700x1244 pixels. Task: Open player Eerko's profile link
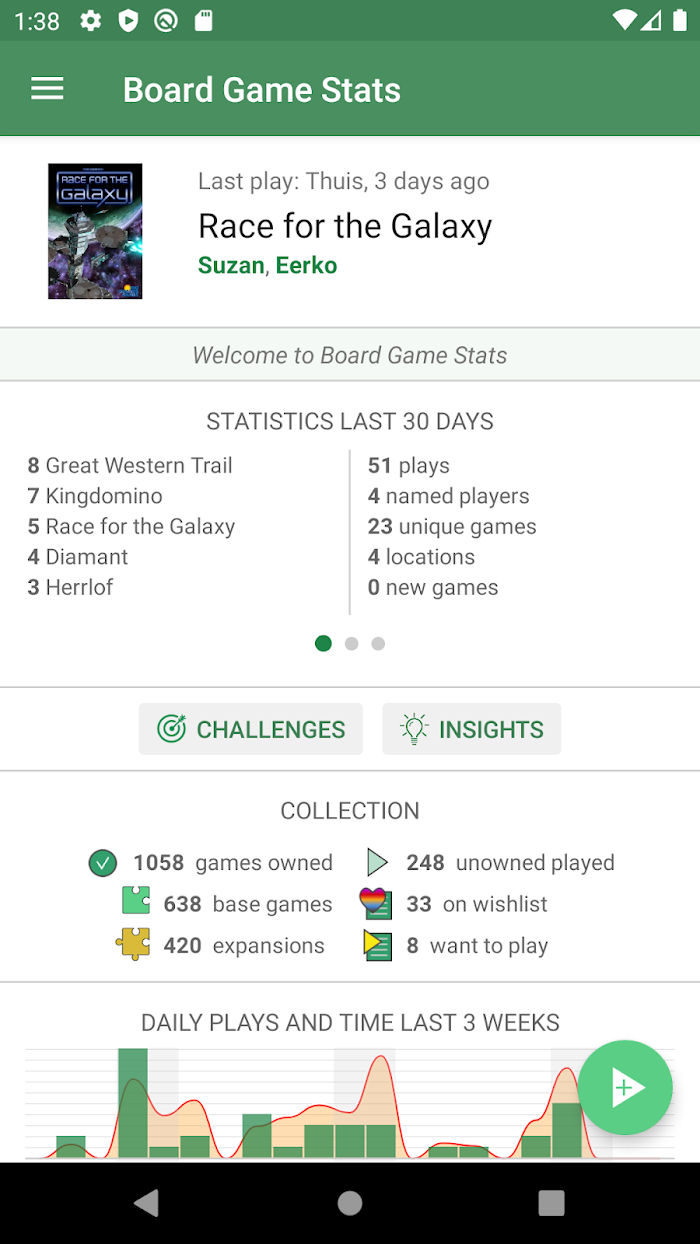point(306,265)
